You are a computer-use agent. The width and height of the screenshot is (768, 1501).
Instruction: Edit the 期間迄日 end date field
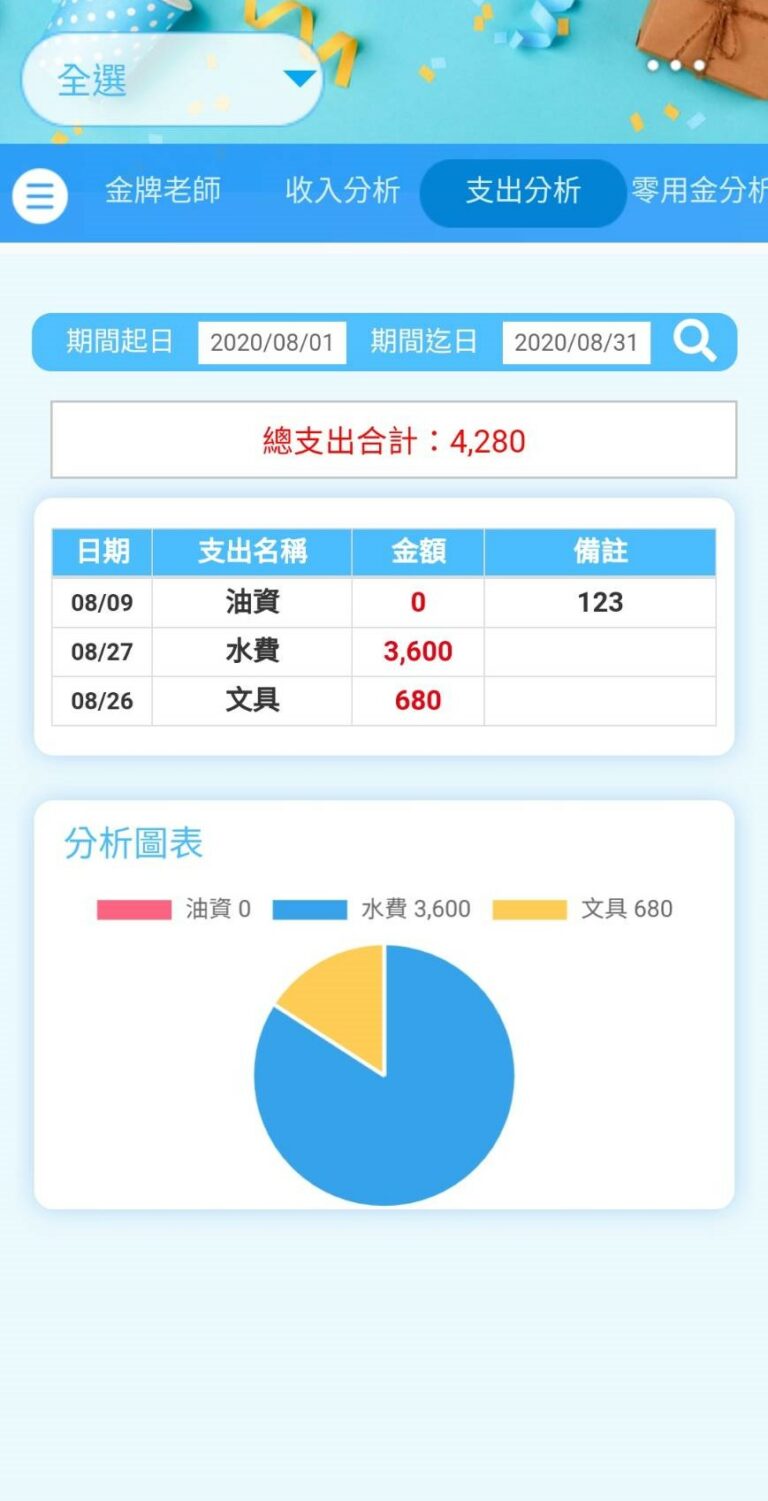pos(576,343)
